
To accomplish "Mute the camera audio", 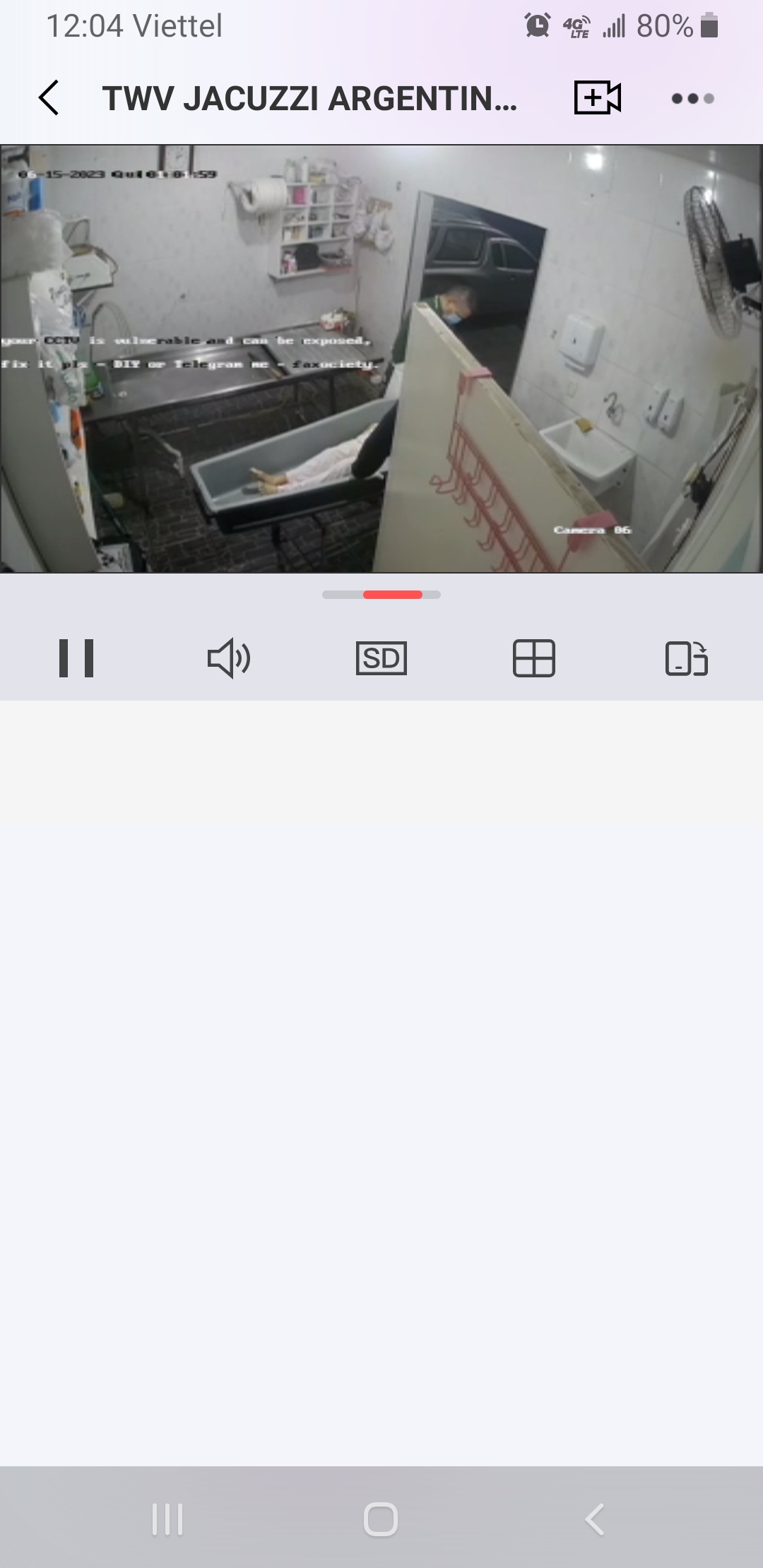I will (228, 658).
